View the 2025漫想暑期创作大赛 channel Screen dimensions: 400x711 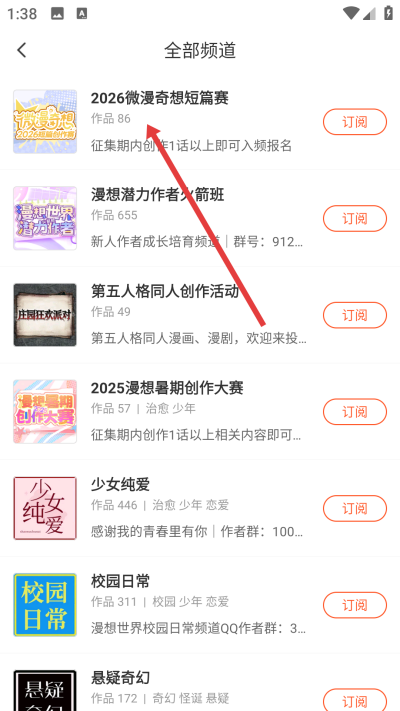[x=200, y=411]
